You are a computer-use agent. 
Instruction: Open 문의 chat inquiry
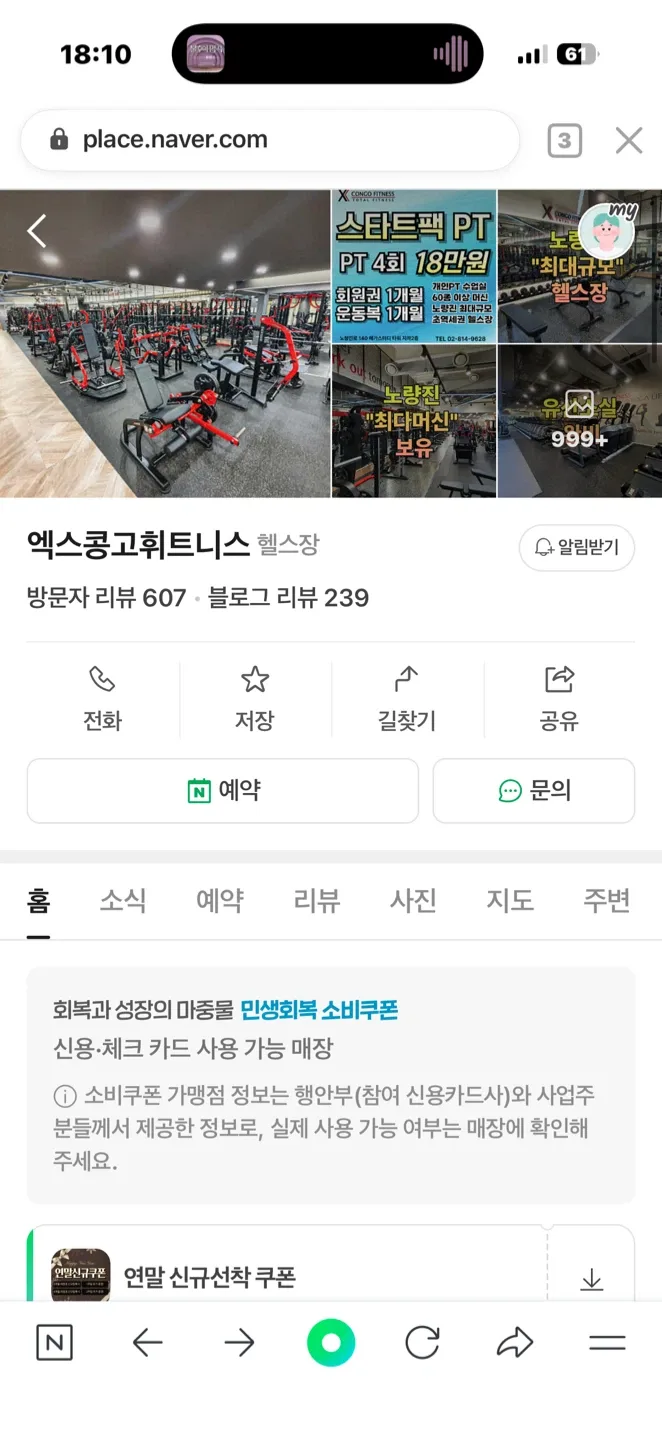(534, 791)
